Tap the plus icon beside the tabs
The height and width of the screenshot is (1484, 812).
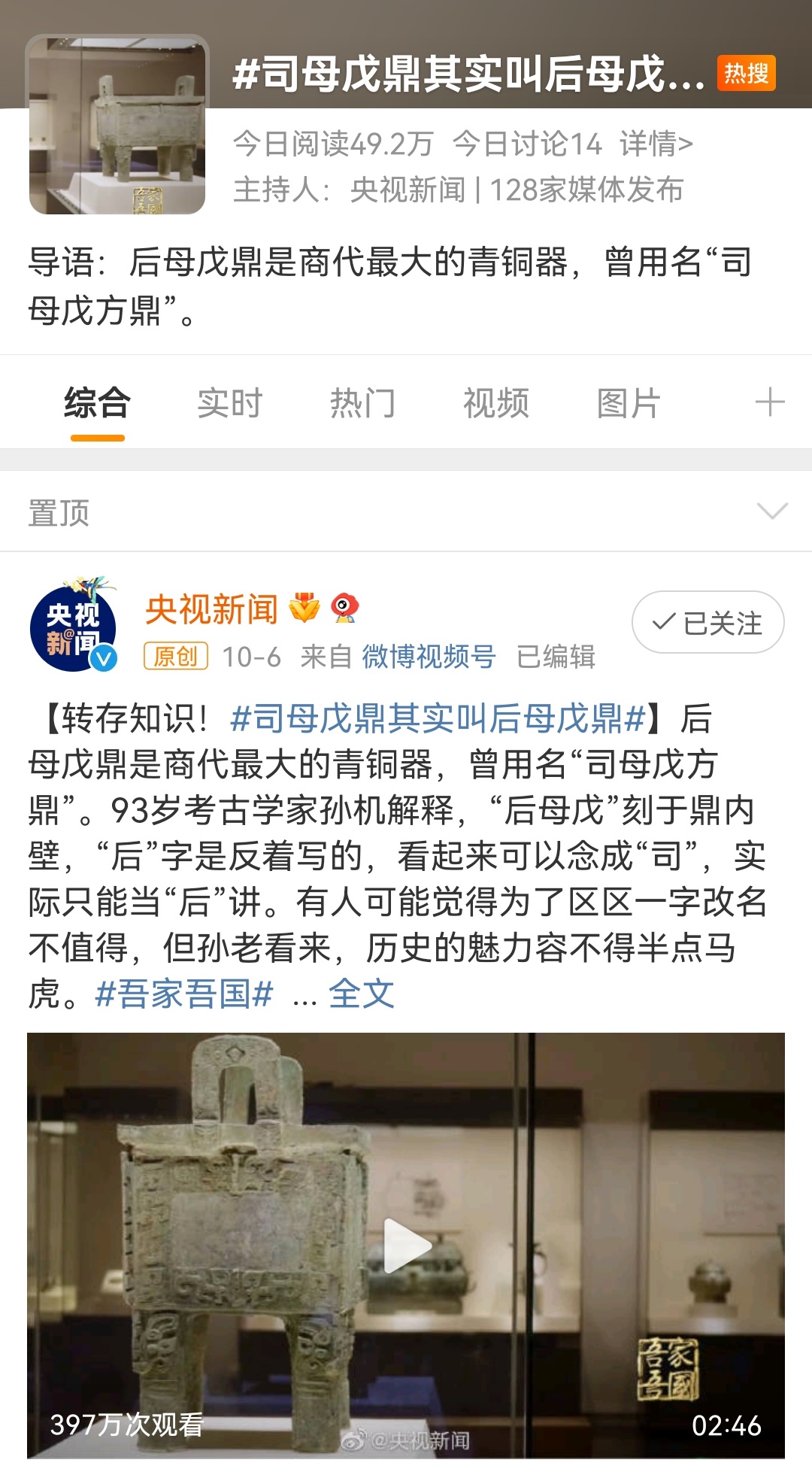770,402
